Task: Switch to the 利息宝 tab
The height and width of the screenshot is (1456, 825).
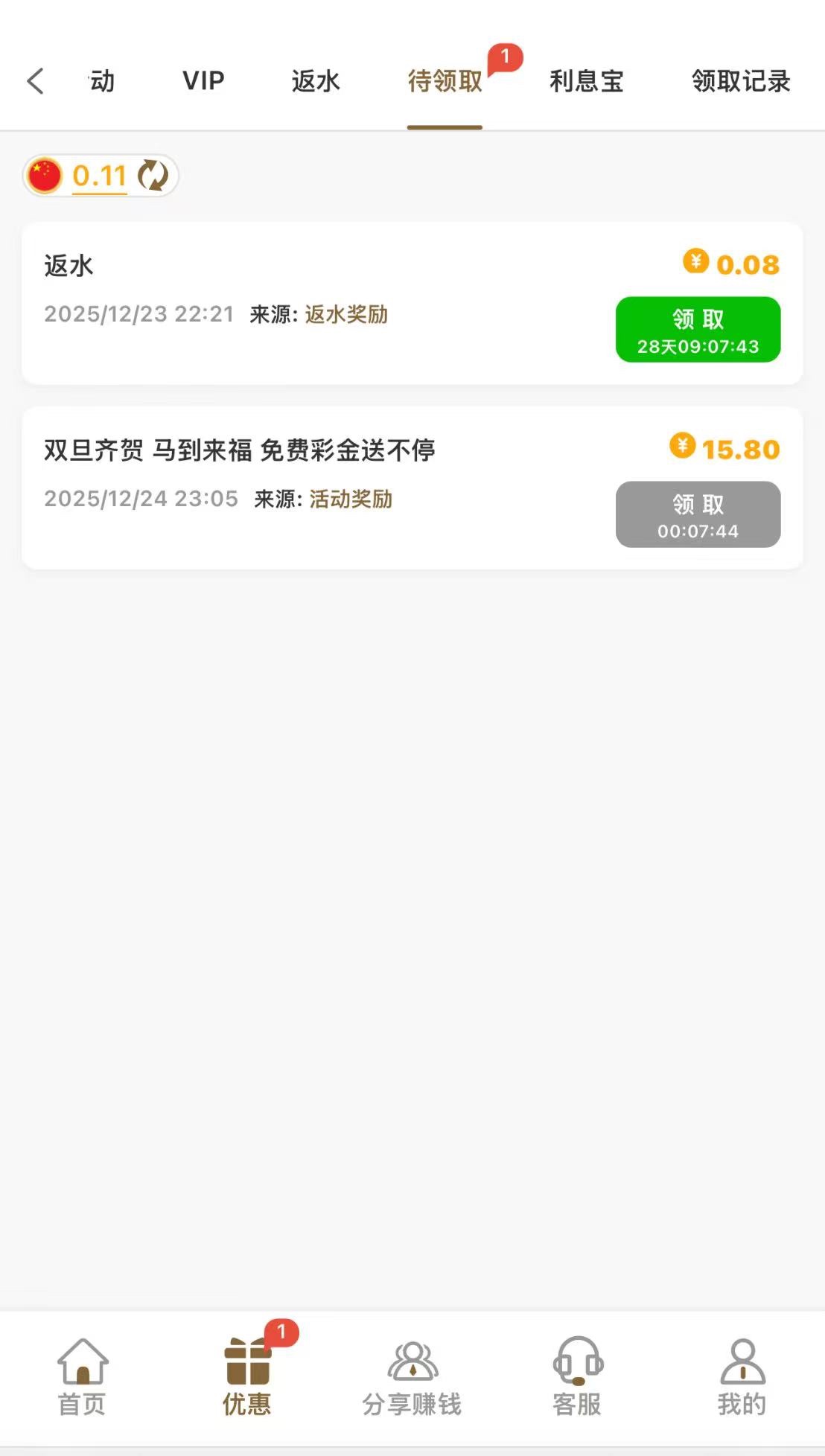Action: [x=586, y=81]
